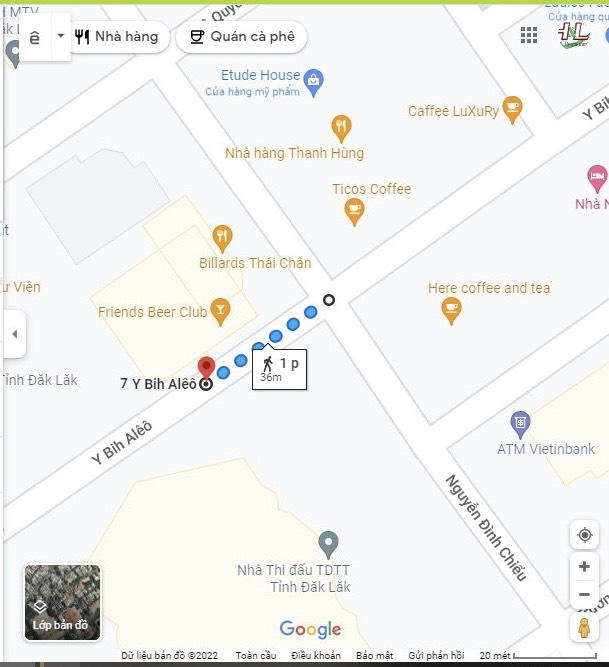The height and width of the screenshot is (667, 609).
Task: Open the Google apps grid
Action: 529,36
